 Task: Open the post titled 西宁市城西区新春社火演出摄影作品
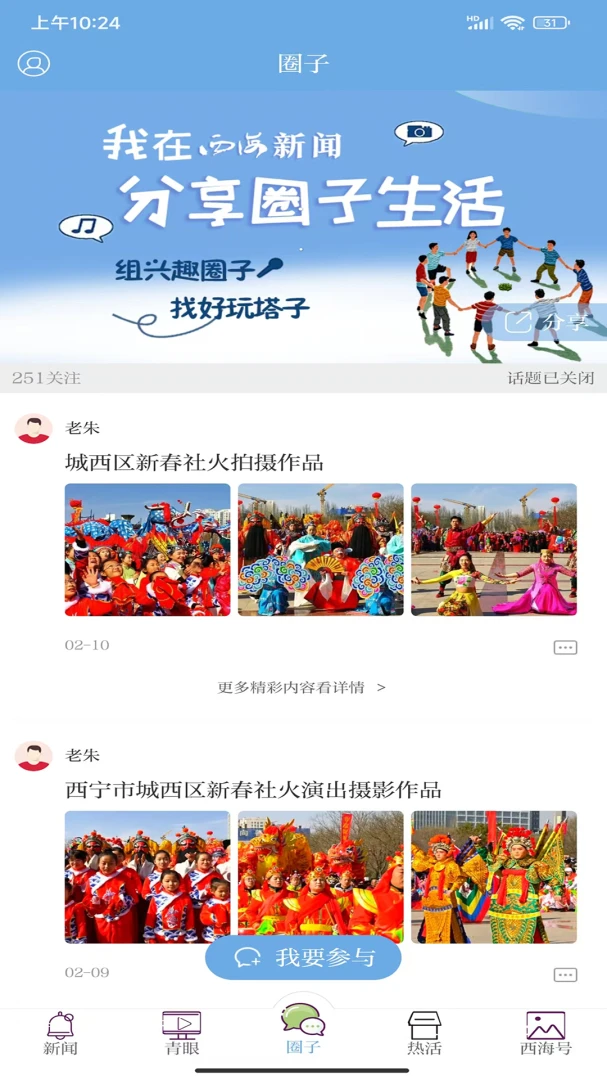[254, 790]
